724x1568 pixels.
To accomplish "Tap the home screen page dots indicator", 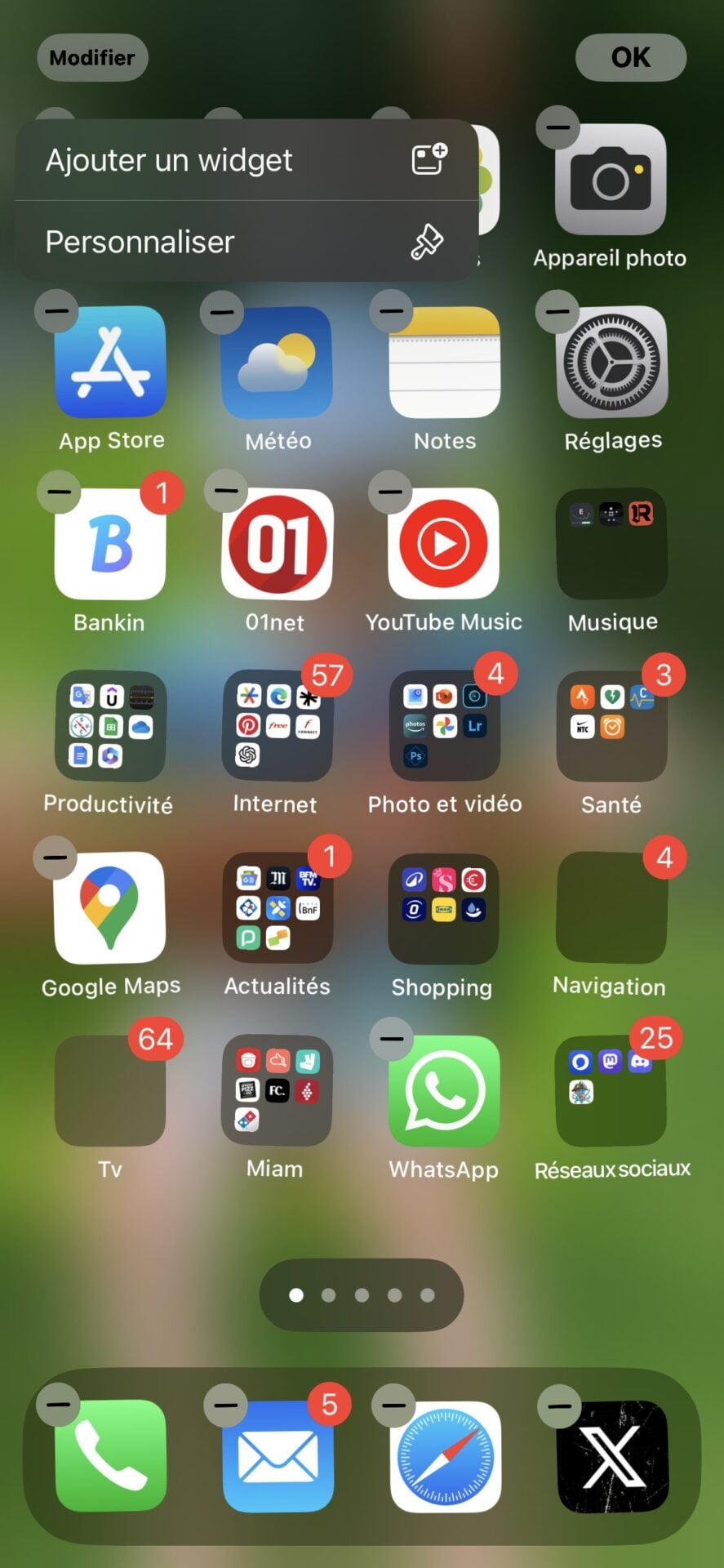I will 362,1294.
